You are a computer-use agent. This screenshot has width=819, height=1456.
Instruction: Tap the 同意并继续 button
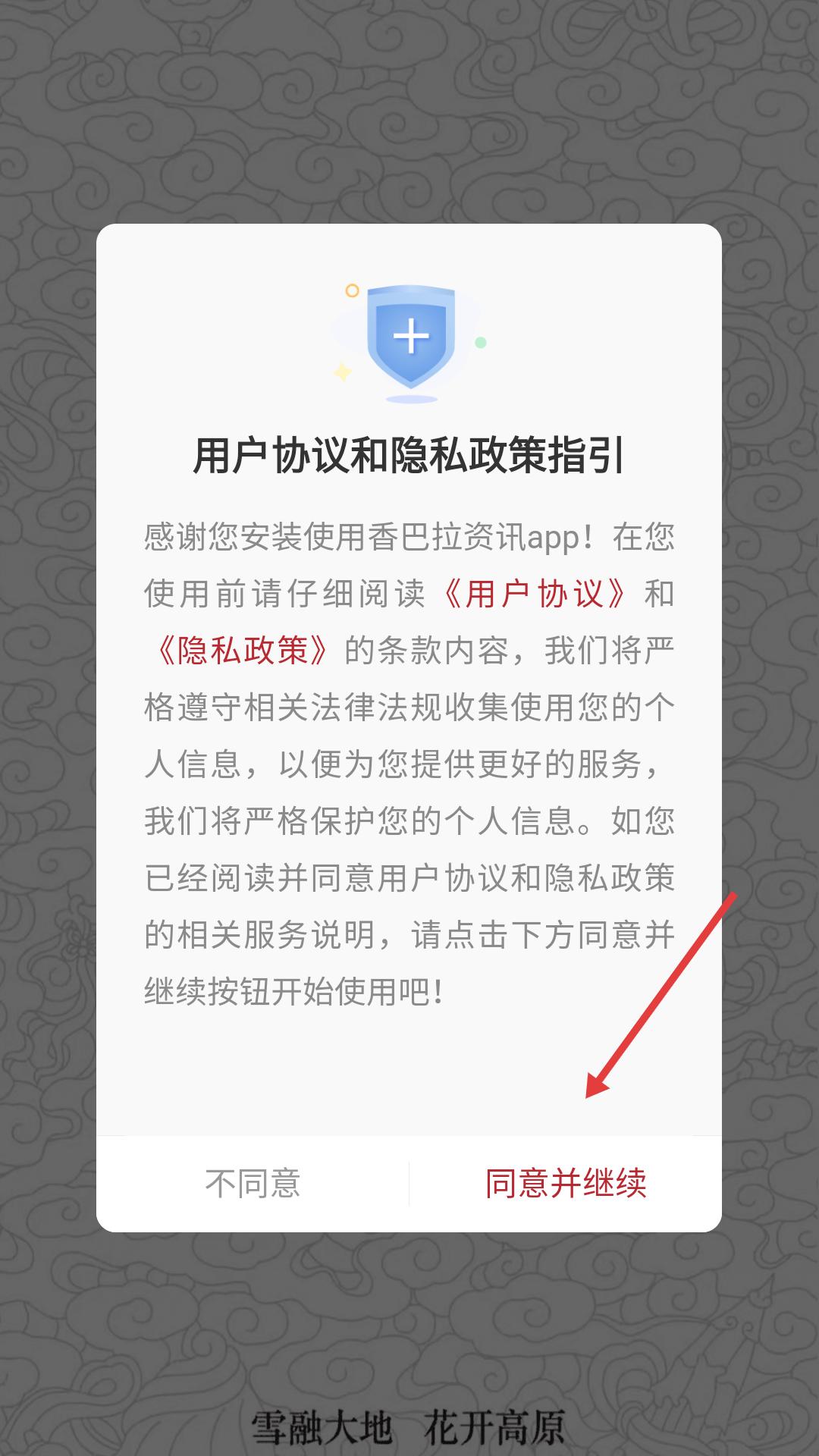pyautogui.click(x=566, y=1184)
